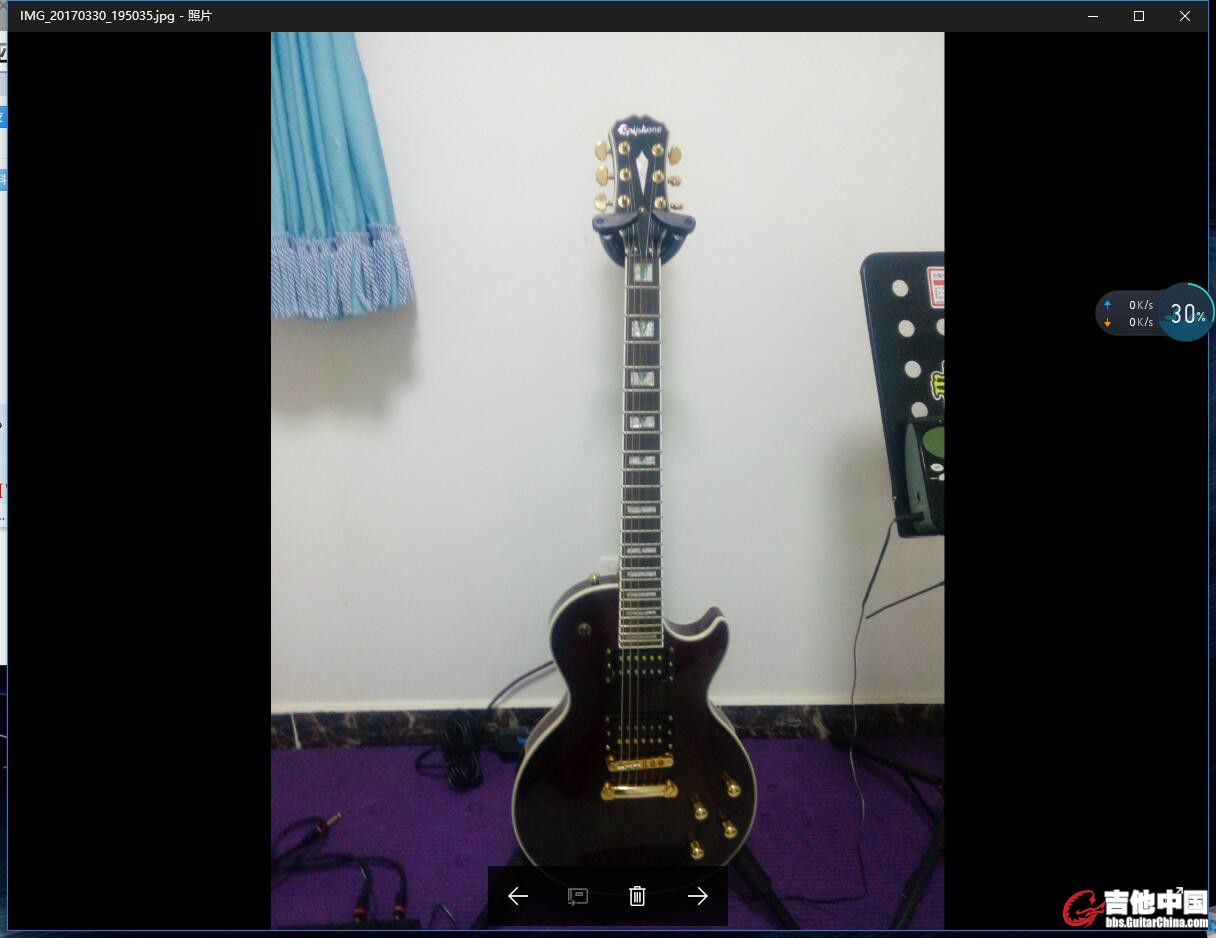Minimize the photo viewer window
This screenshot has height=938, width=1216.
[1093, 16]
